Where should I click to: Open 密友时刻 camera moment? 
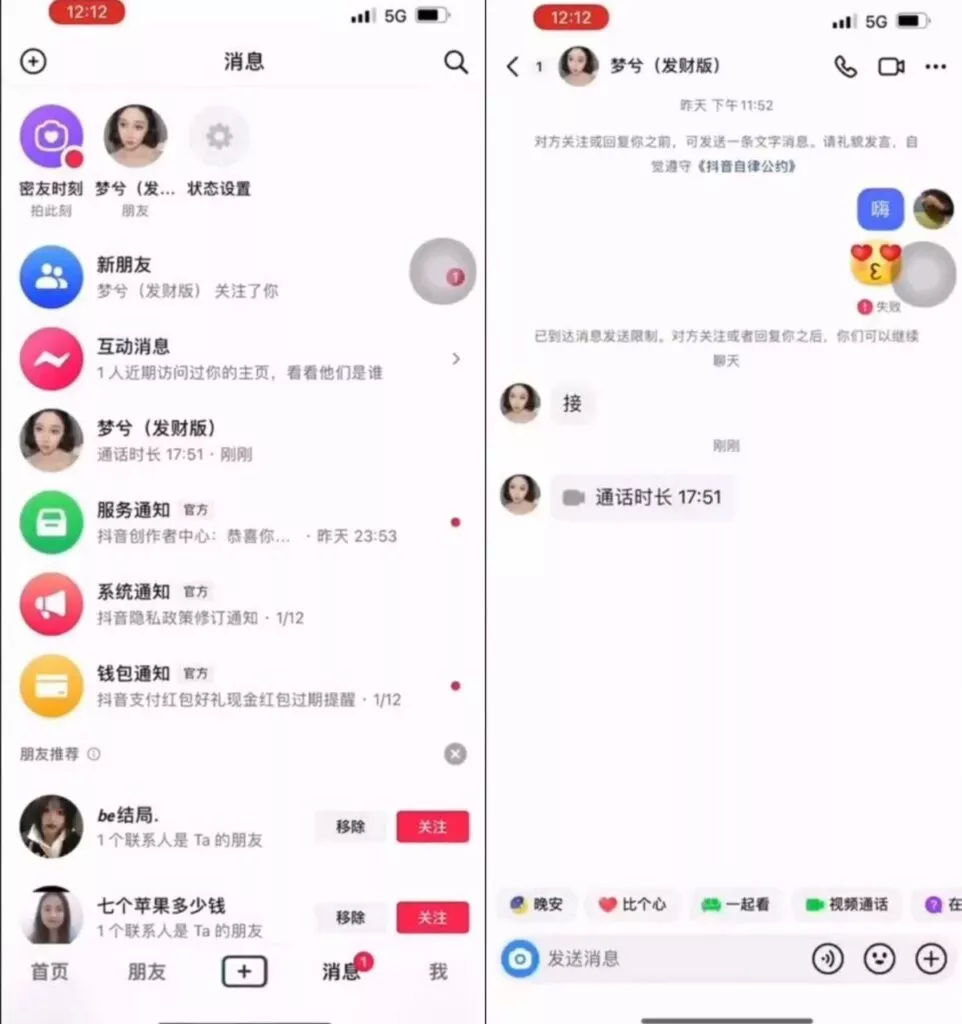point(51,137)
